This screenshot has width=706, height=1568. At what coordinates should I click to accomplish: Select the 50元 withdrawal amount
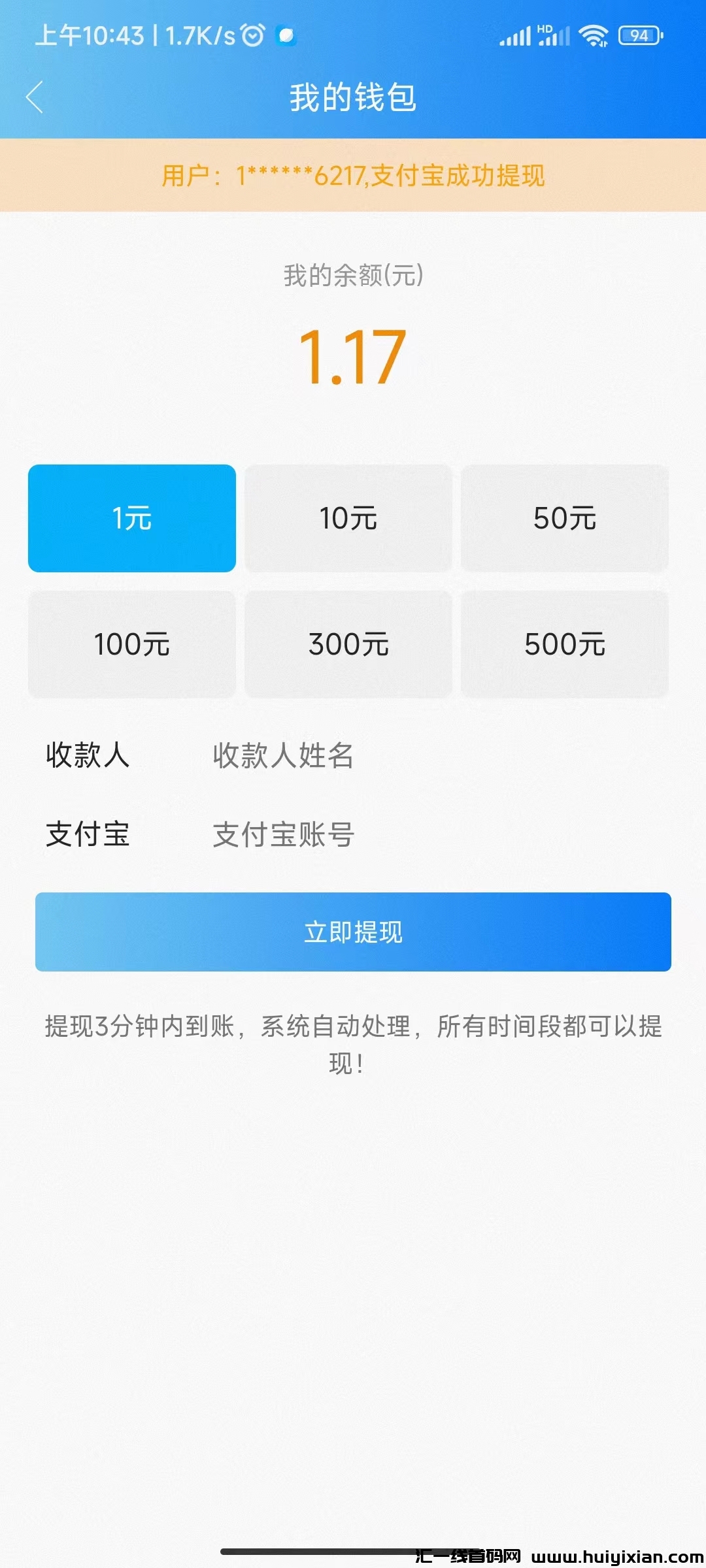[565, 518]
